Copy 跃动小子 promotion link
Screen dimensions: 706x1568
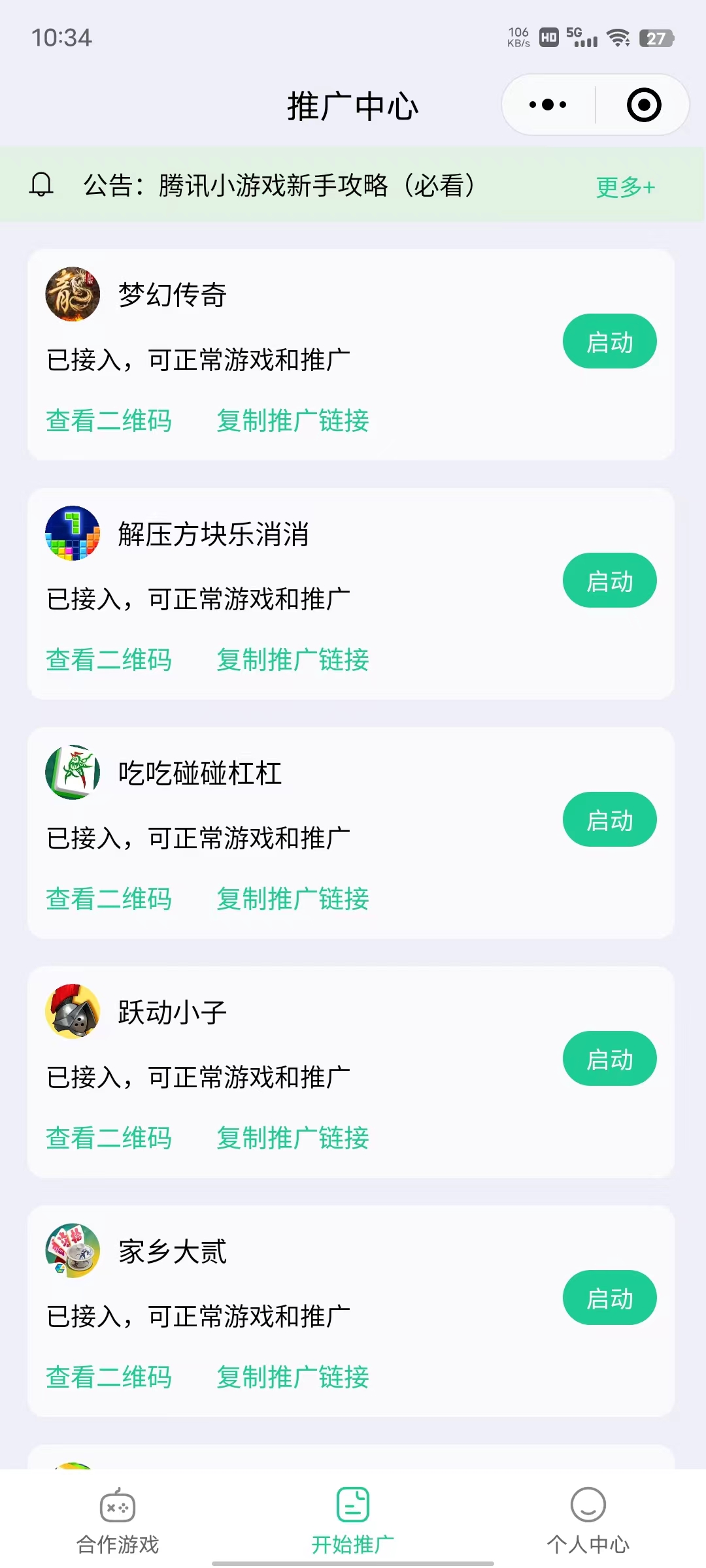click(293, 1137)
